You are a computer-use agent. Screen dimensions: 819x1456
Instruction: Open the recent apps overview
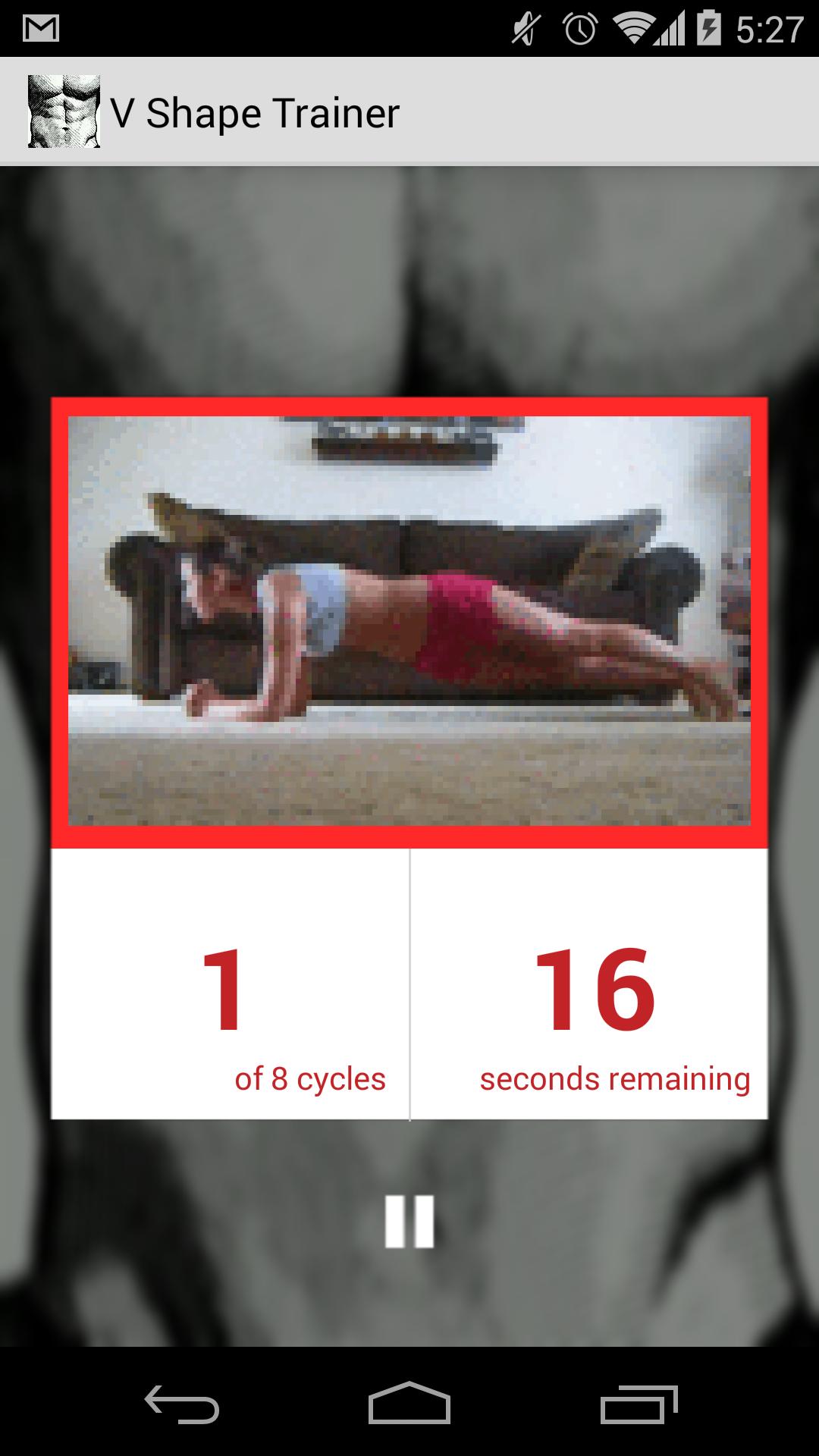click(639, 1404)
